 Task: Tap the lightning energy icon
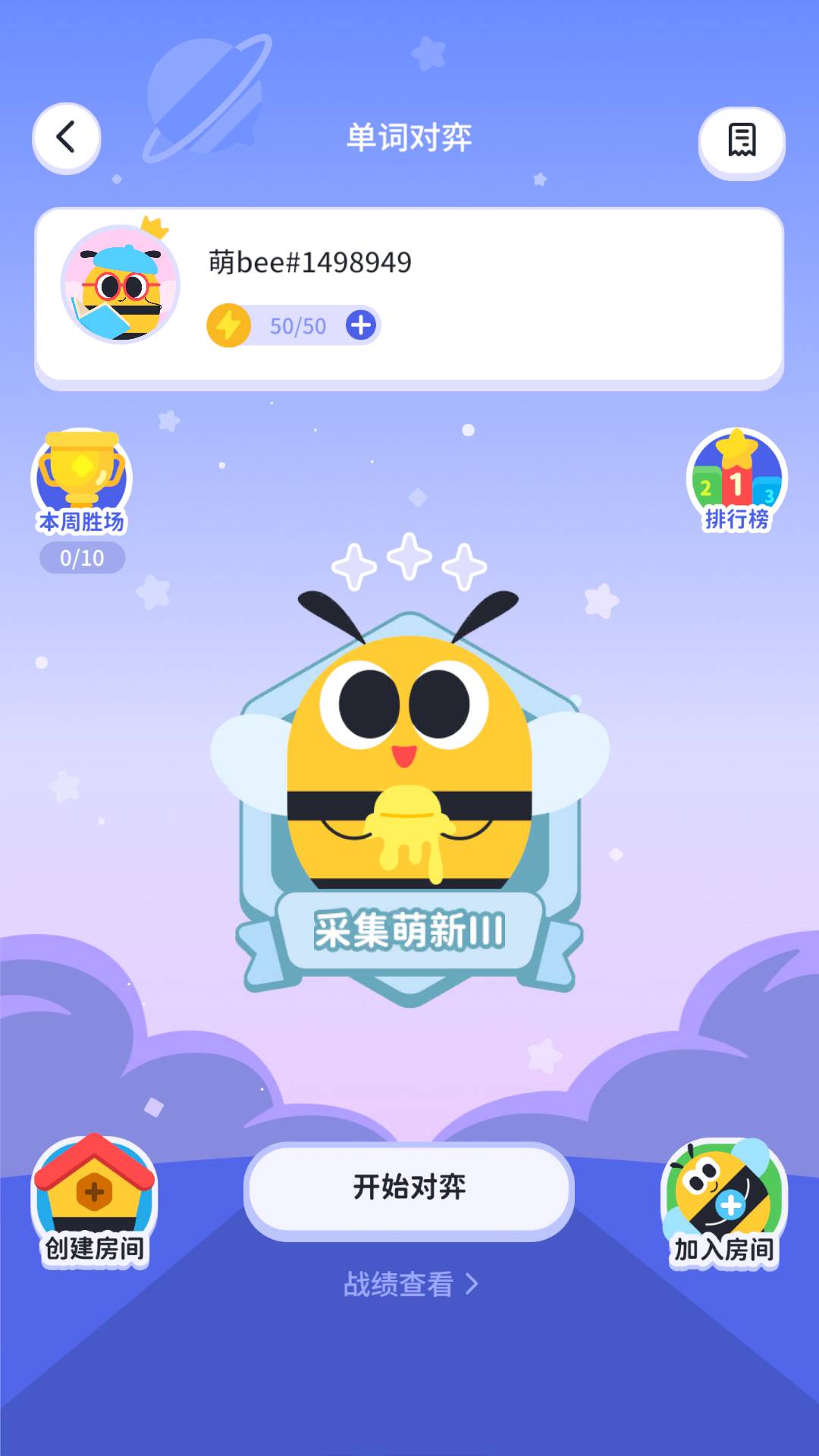point(230,326)
